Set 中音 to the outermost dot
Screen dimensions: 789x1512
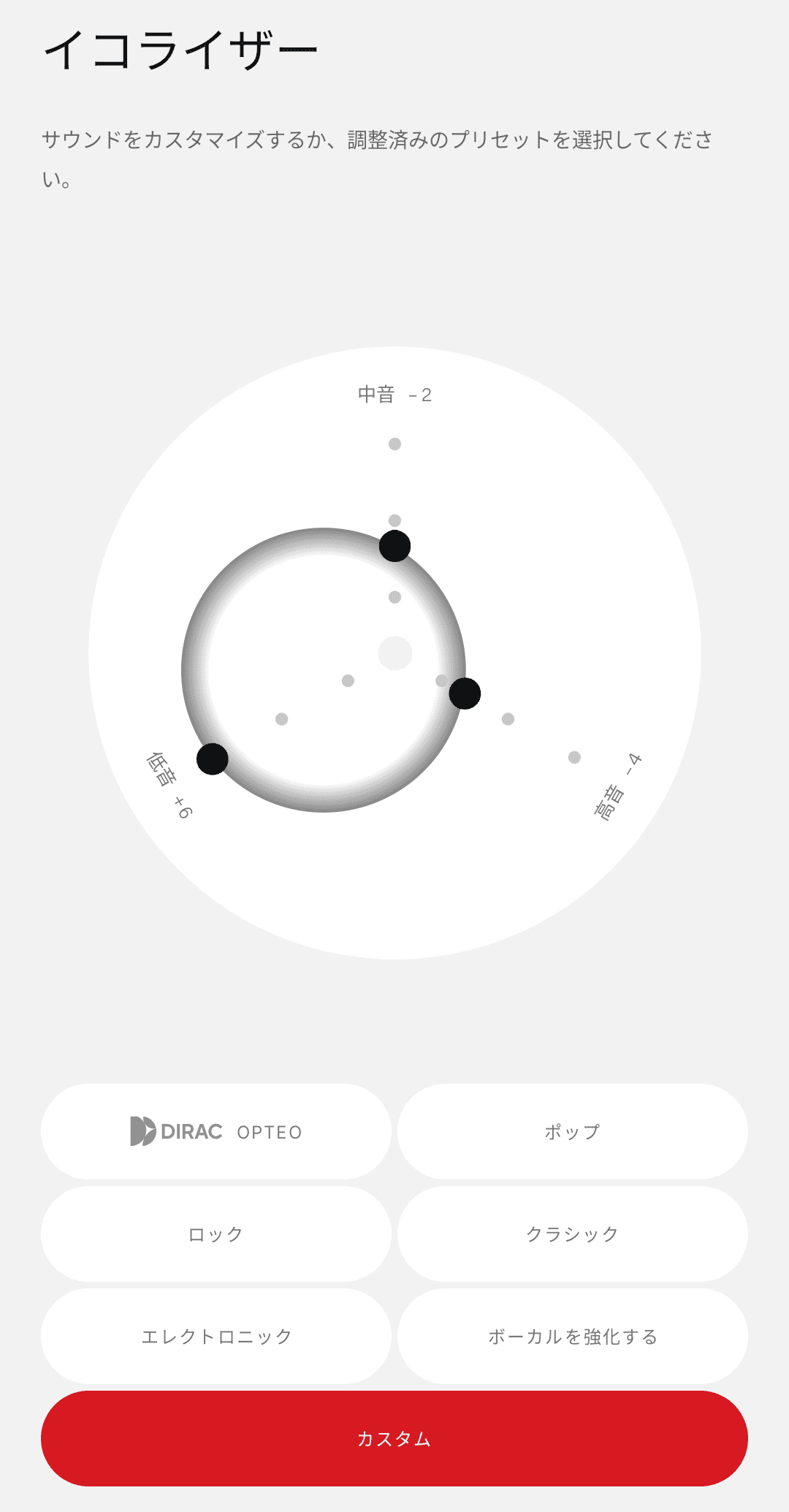(394, 444)
